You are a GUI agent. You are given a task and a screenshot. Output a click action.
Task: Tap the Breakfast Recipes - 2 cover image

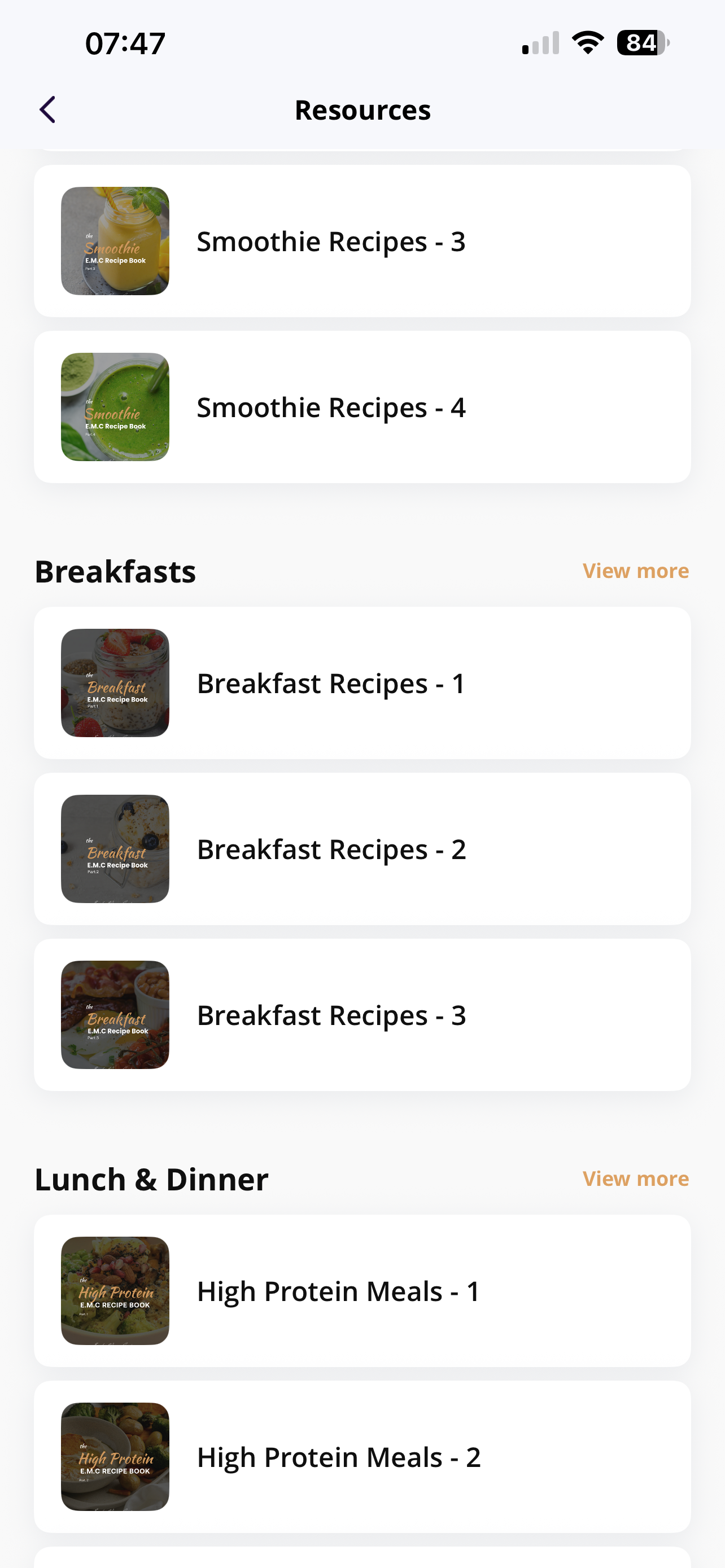(115, 848)
